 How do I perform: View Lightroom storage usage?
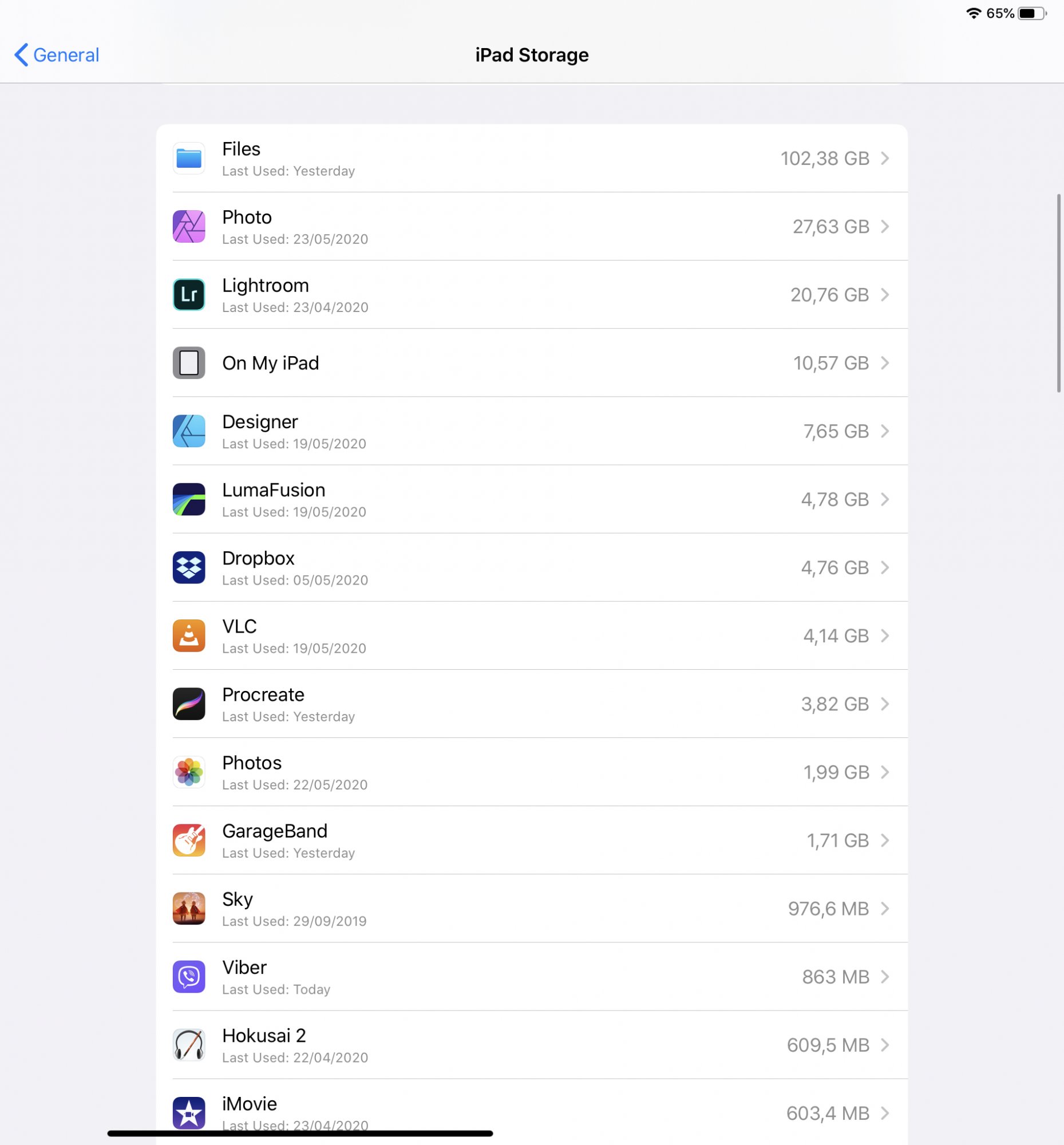pyautogui.click(x=531, y=295)
